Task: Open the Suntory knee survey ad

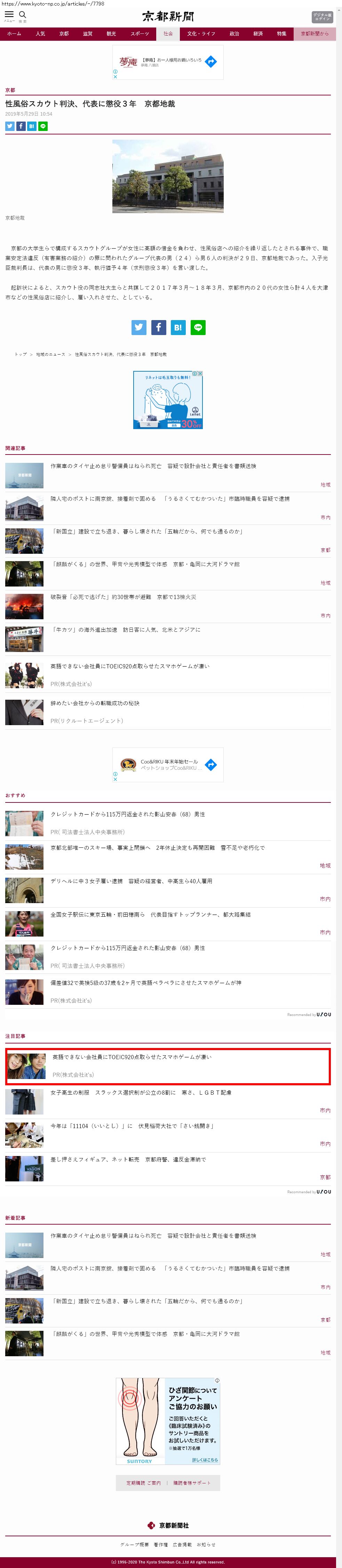Action: [168, 1421]
